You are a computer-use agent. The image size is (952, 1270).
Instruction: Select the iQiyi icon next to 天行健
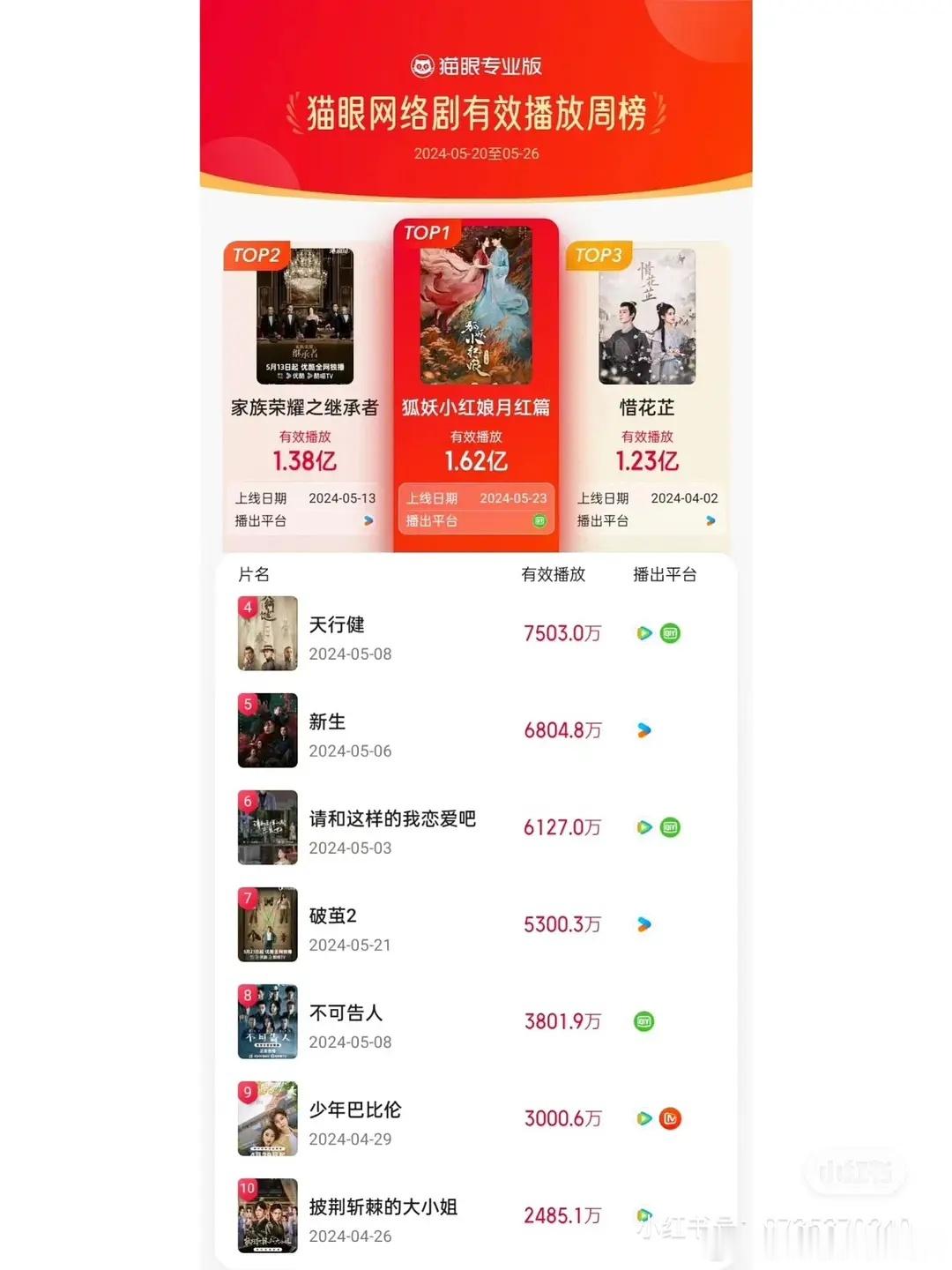click(670, 631)
